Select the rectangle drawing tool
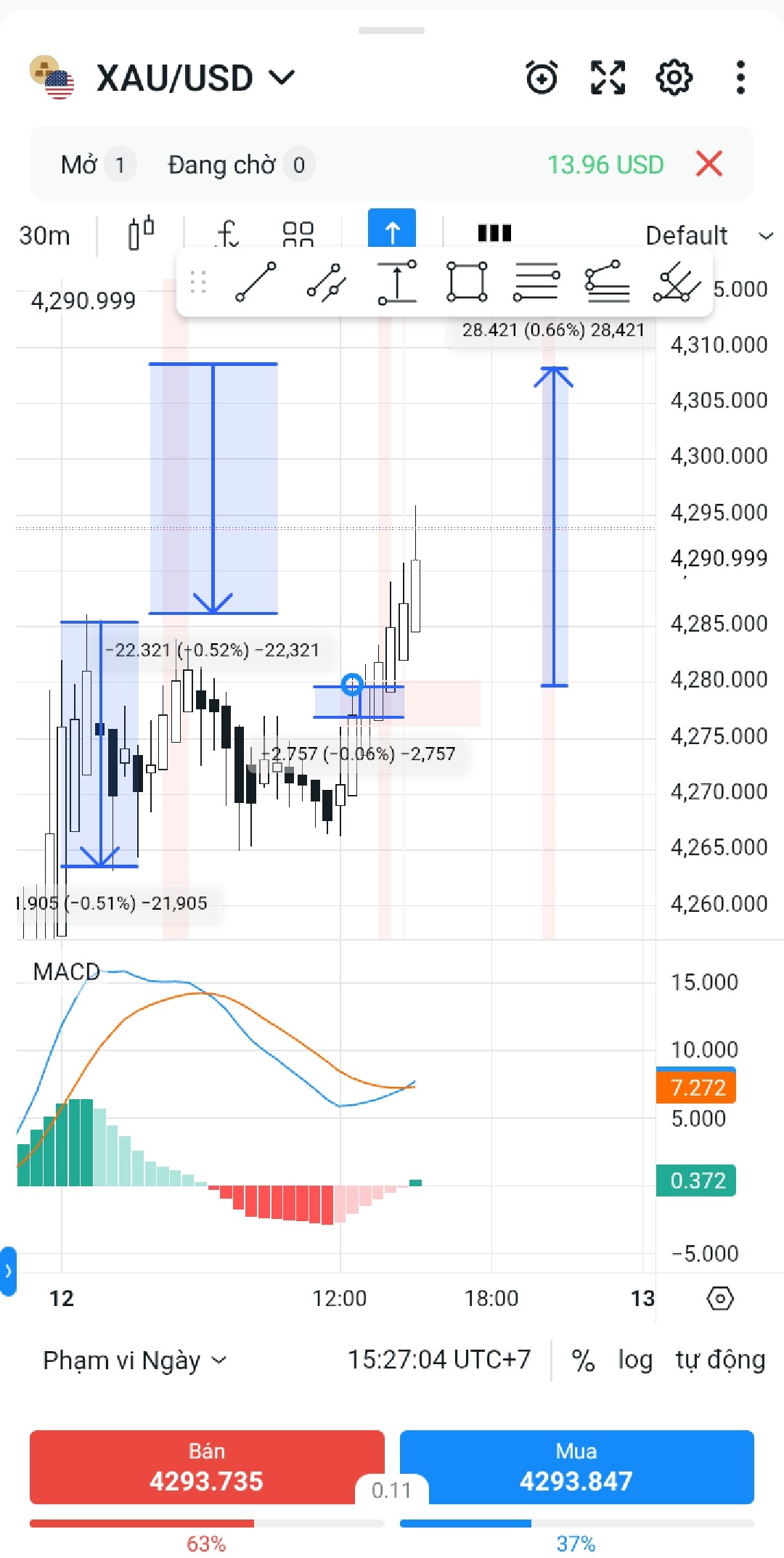The width and height of the screenshot is (784, 1558). pyautogui.click(x=467, y=282)
